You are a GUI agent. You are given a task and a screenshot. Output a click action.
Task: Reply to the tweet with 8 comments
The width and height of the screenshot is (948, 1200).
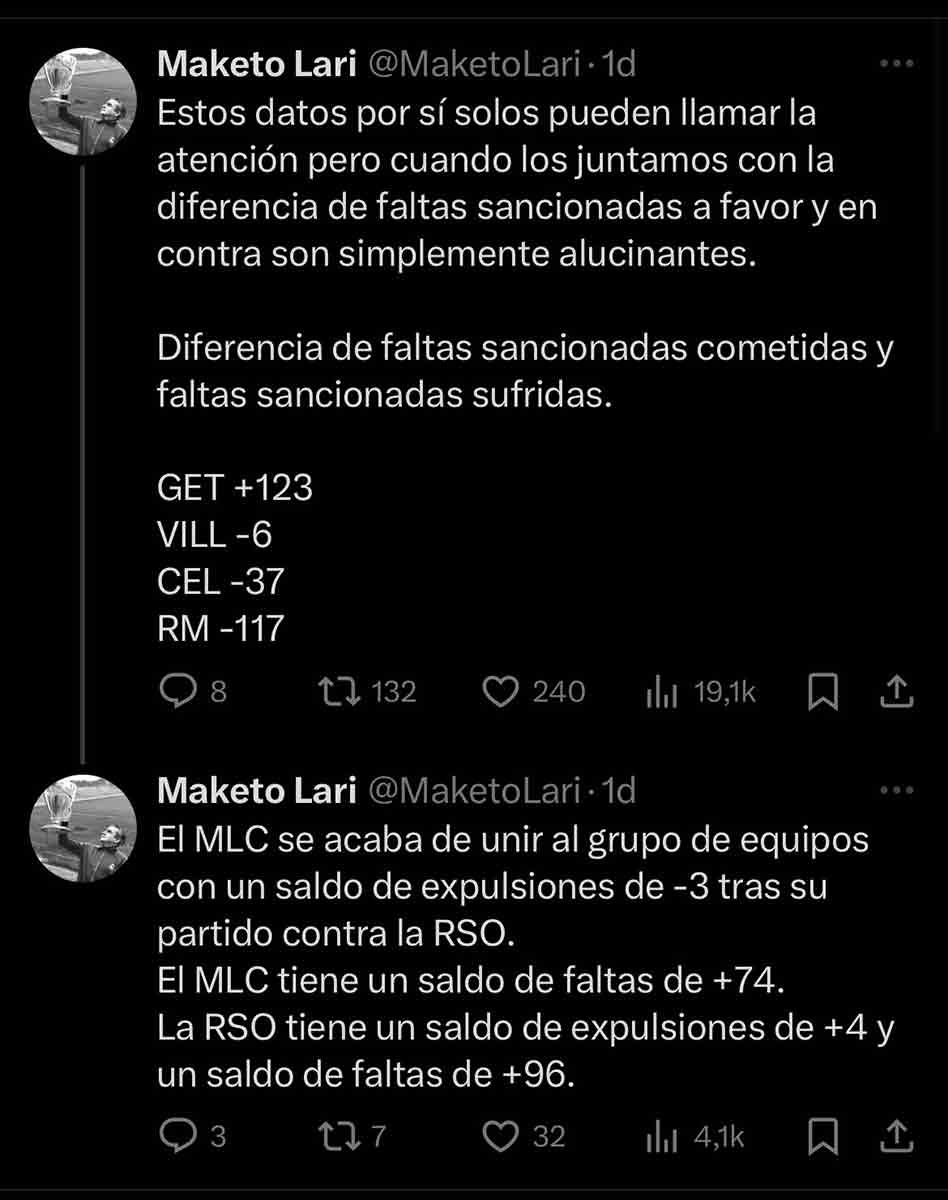pyautogui.click(x=183, y=692)
